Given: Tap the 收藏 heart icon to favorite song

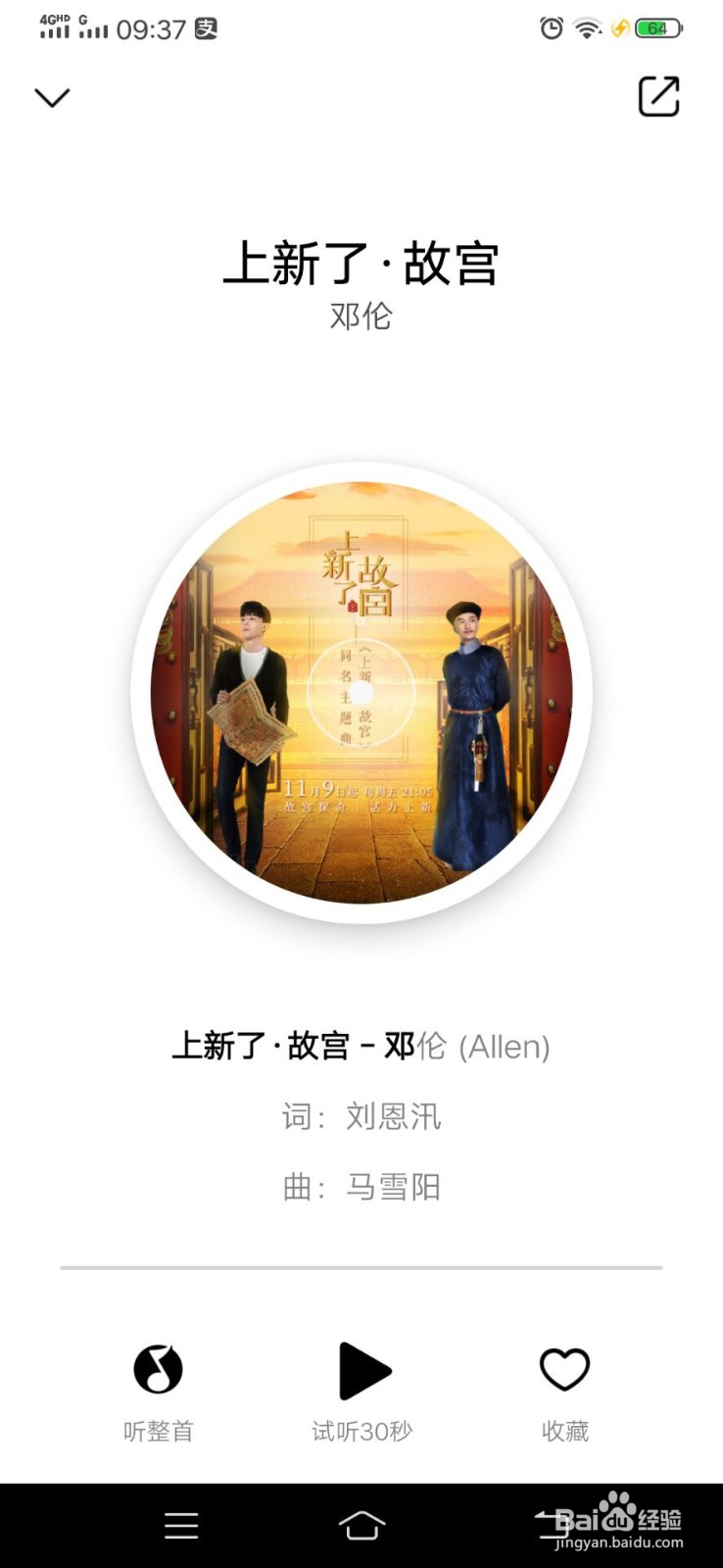Looking at the screenshot, I should click(x=562, y=1371).
